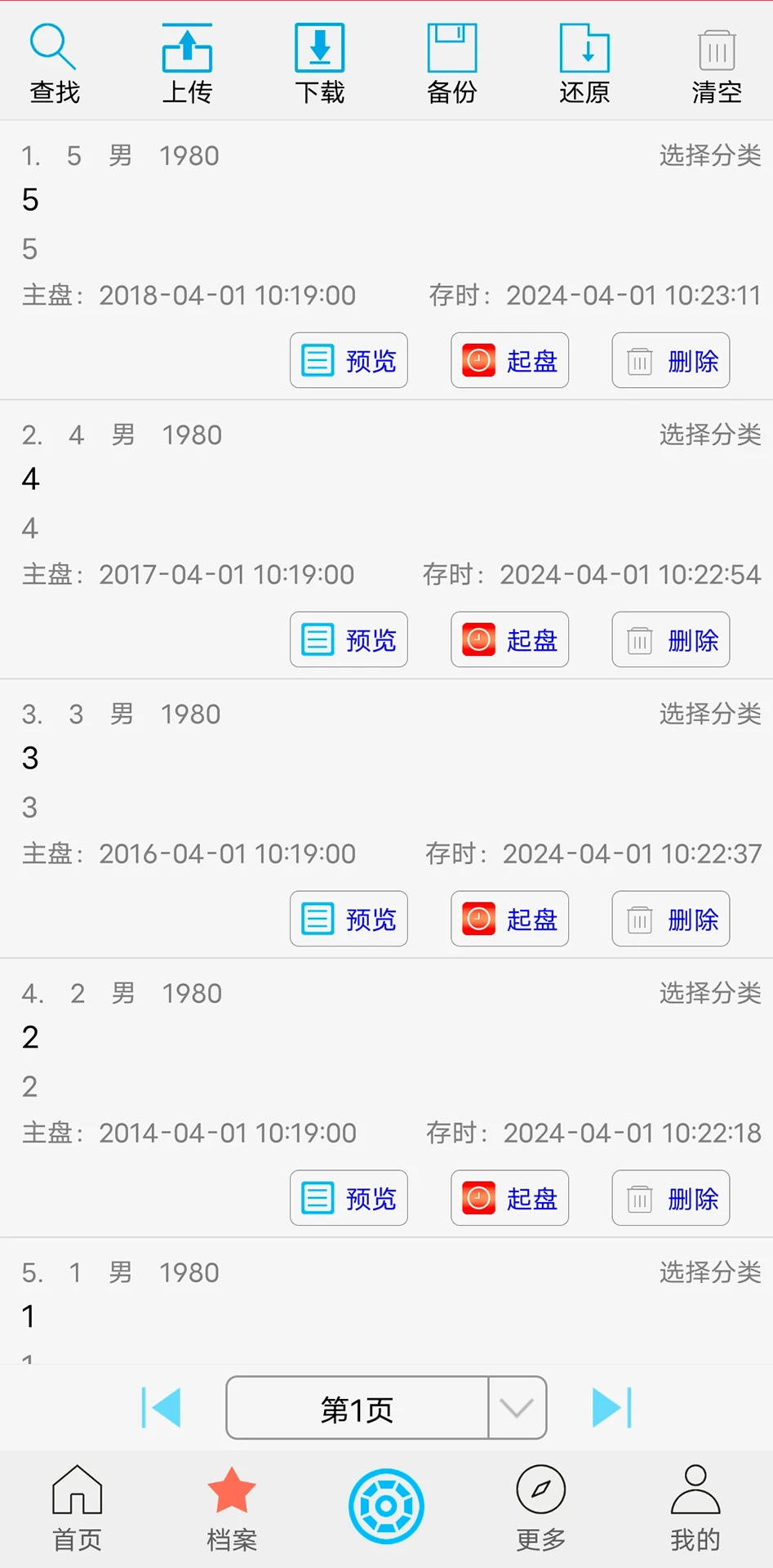The width and height of the screenshot is (773, 1568).
Task: Open 选择分类 for record 1
Action: click(x=709, y=155)
